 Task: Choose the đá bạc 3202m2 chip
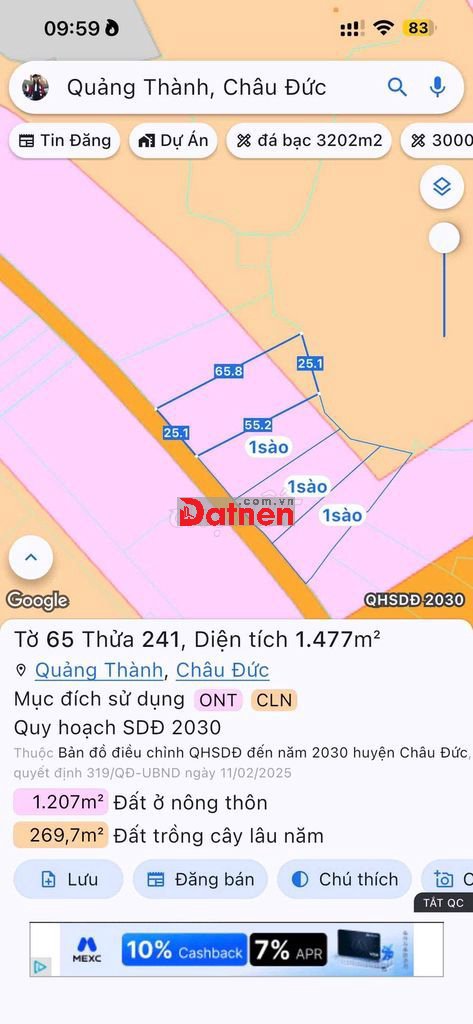point(309,140)
